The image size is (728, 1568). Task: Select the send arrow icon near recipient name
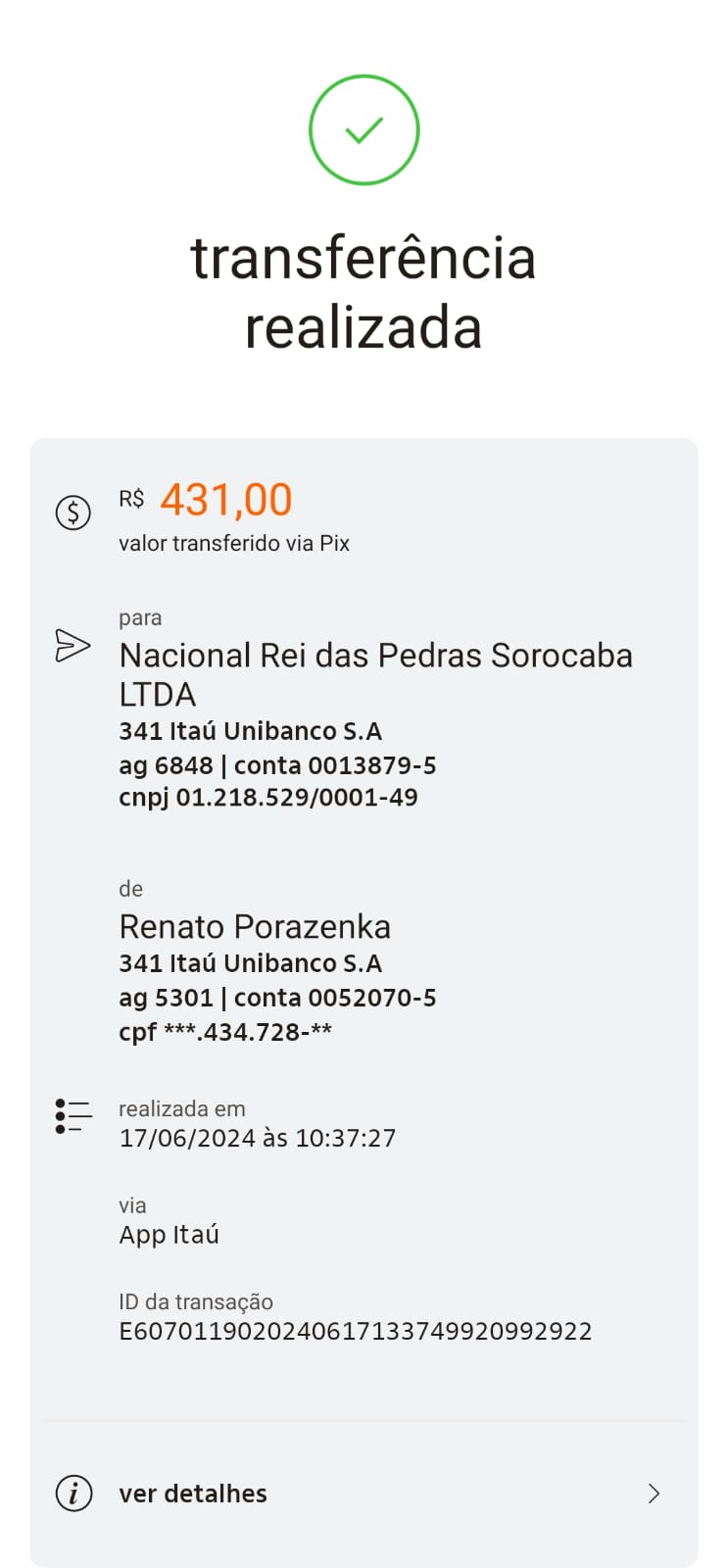73,647
